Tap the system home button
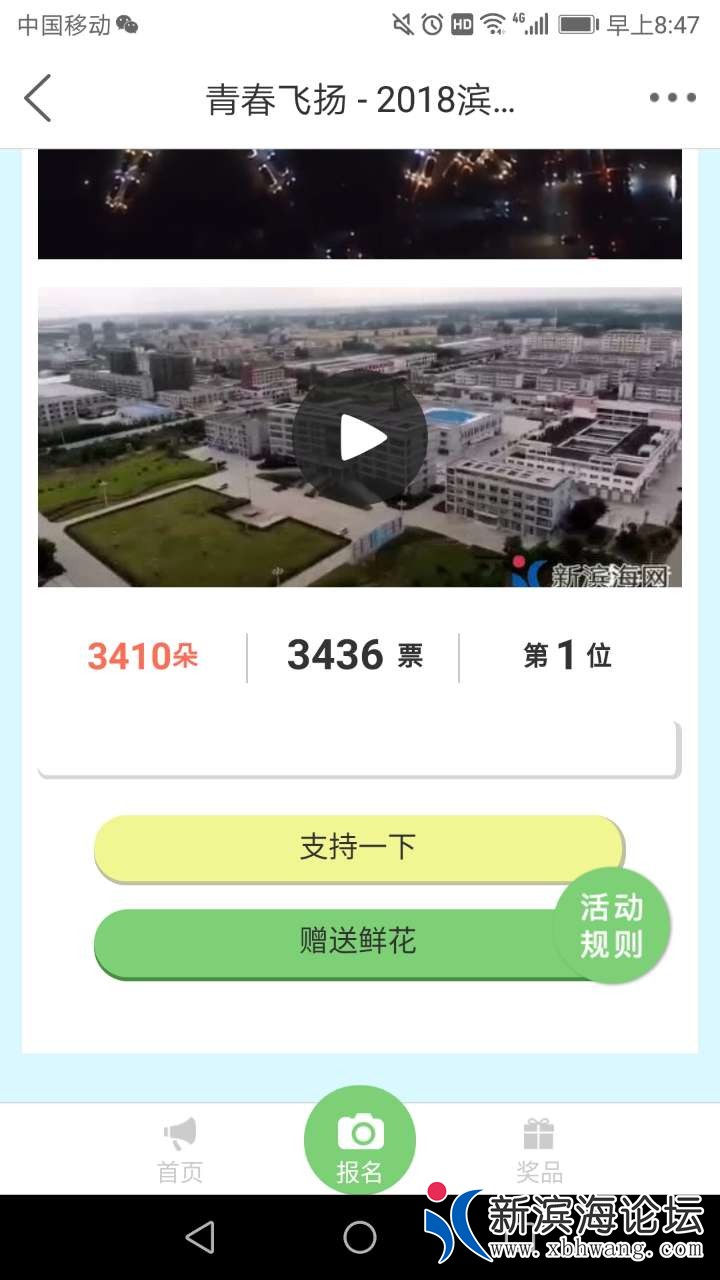 tap(360, 1238)
